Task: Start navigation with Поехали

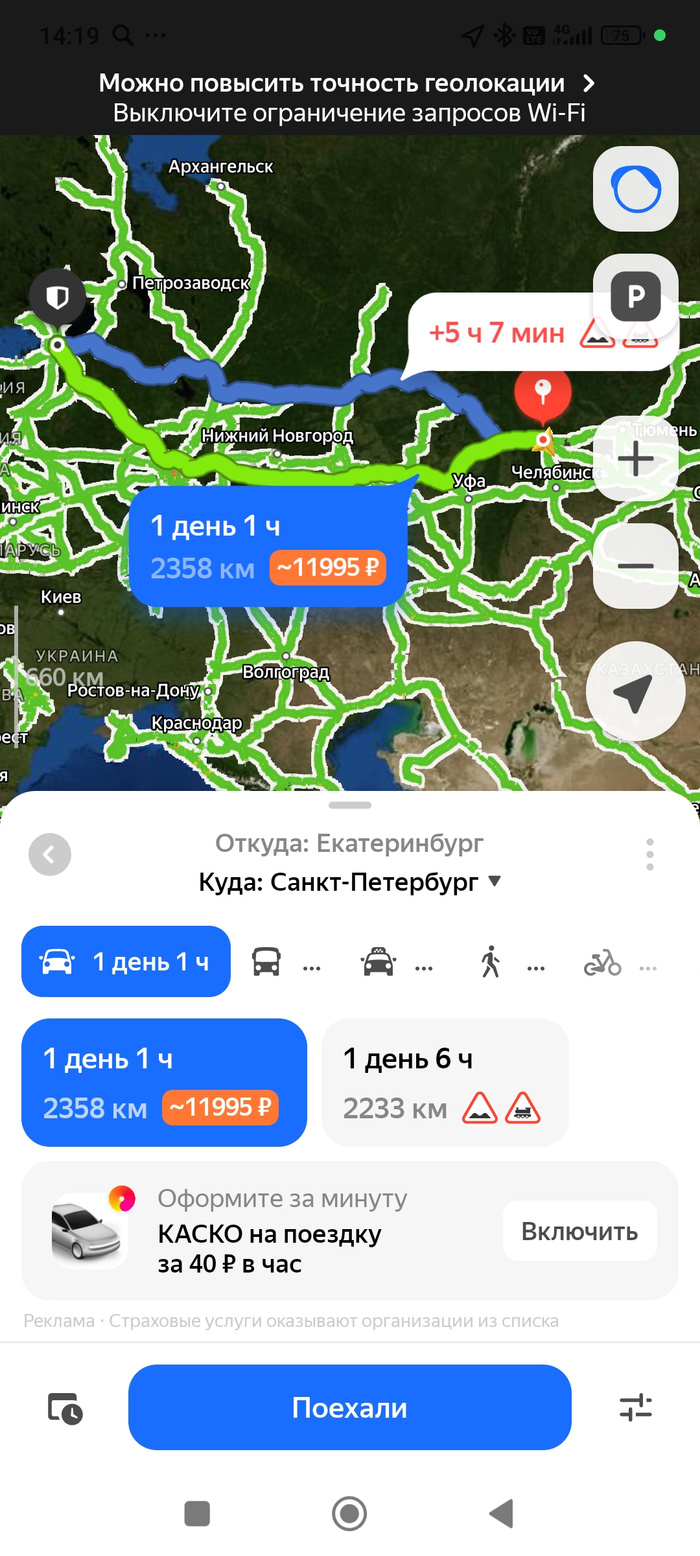Action: coord(350,1407)
